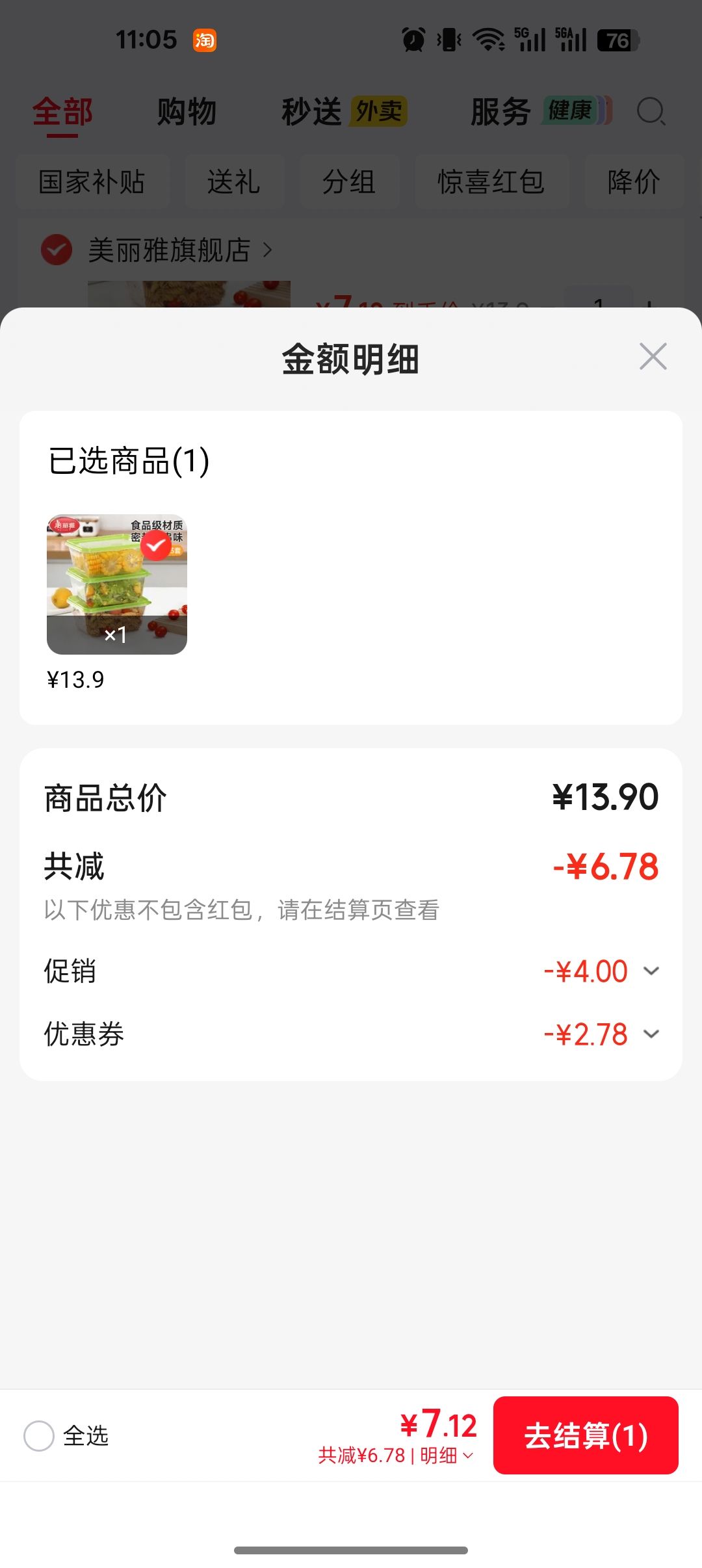Tap 去结算(1) to check out

coord(586,1435)
